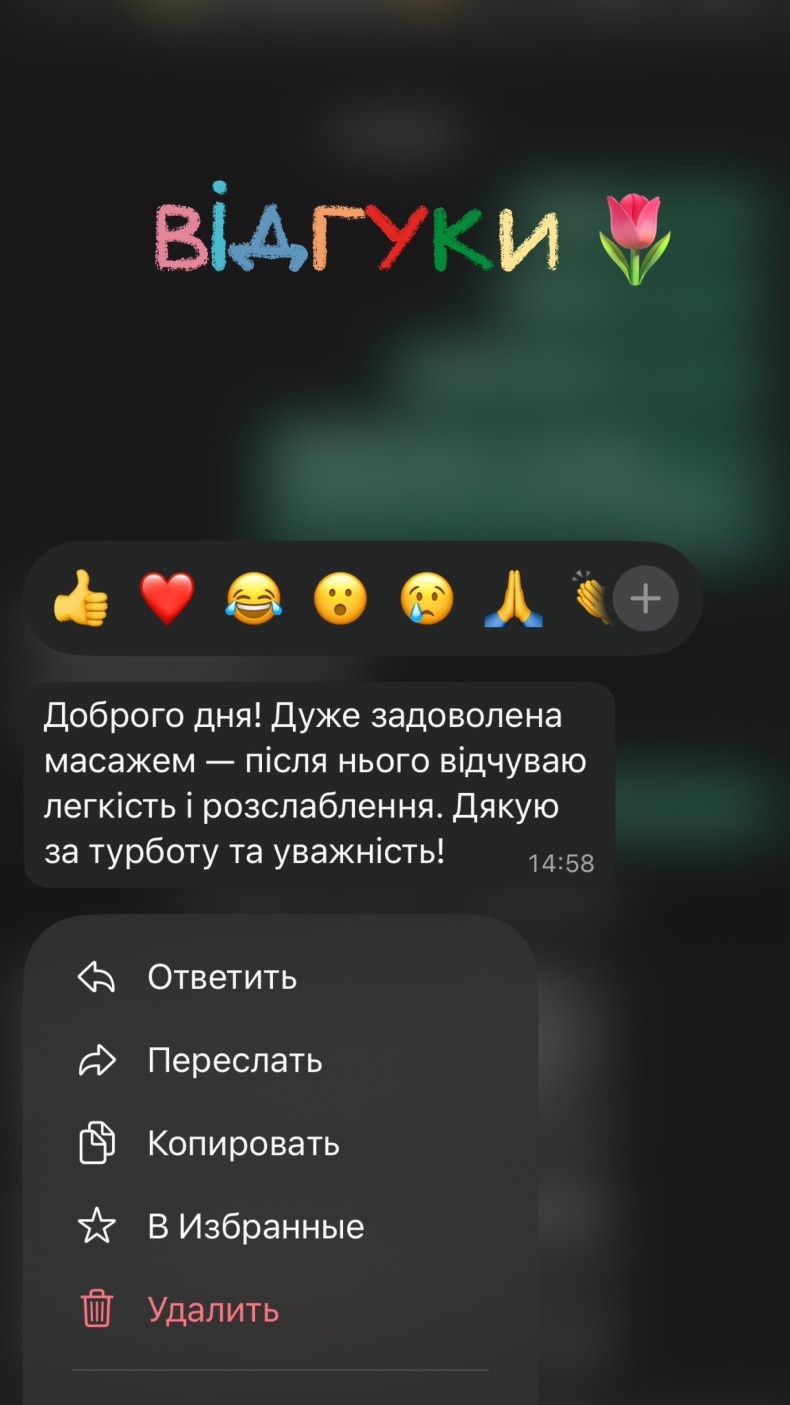React with red heart emoji

click(x=167, y=599)
